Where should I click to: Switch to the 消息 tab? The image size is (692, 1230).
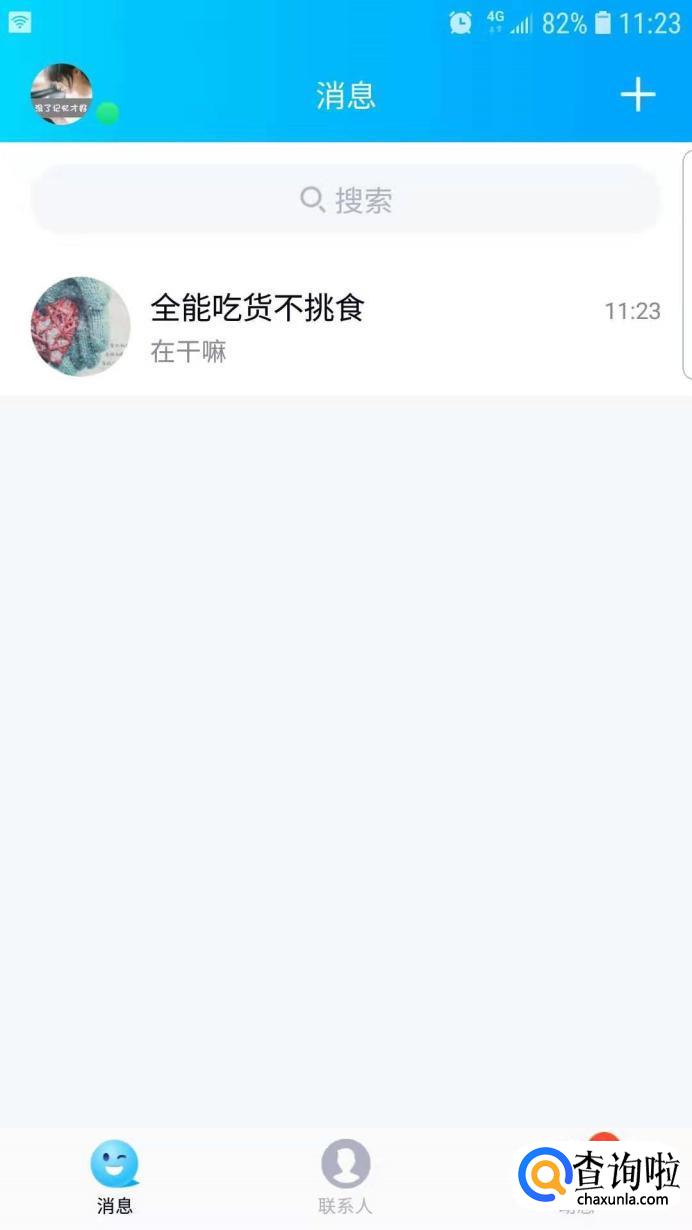115,1176
